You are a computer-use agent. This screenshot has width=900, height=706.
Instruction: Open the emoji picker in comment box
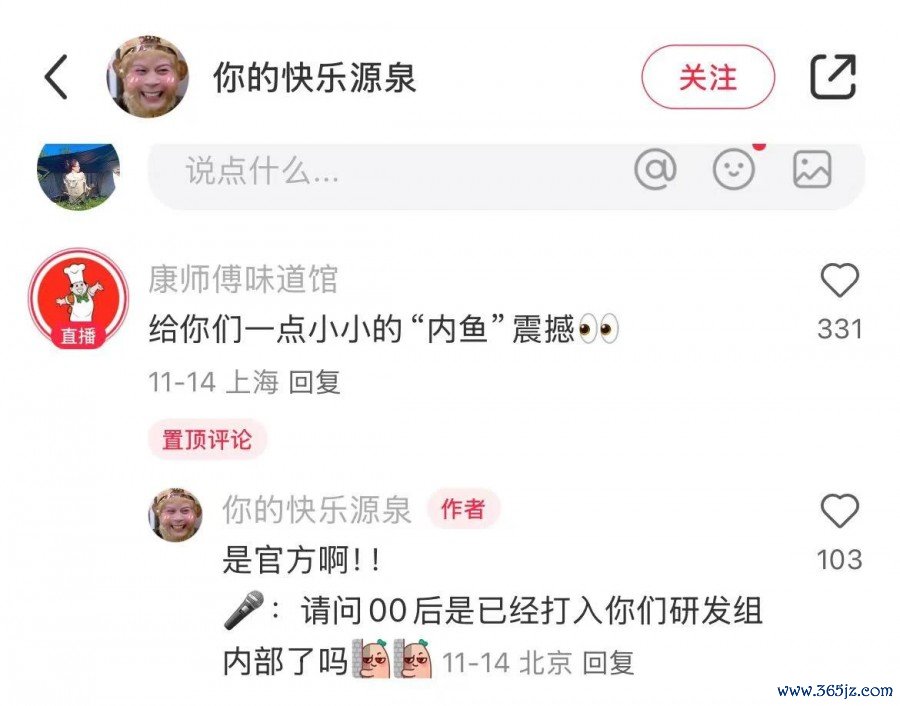tap(733, 170)
